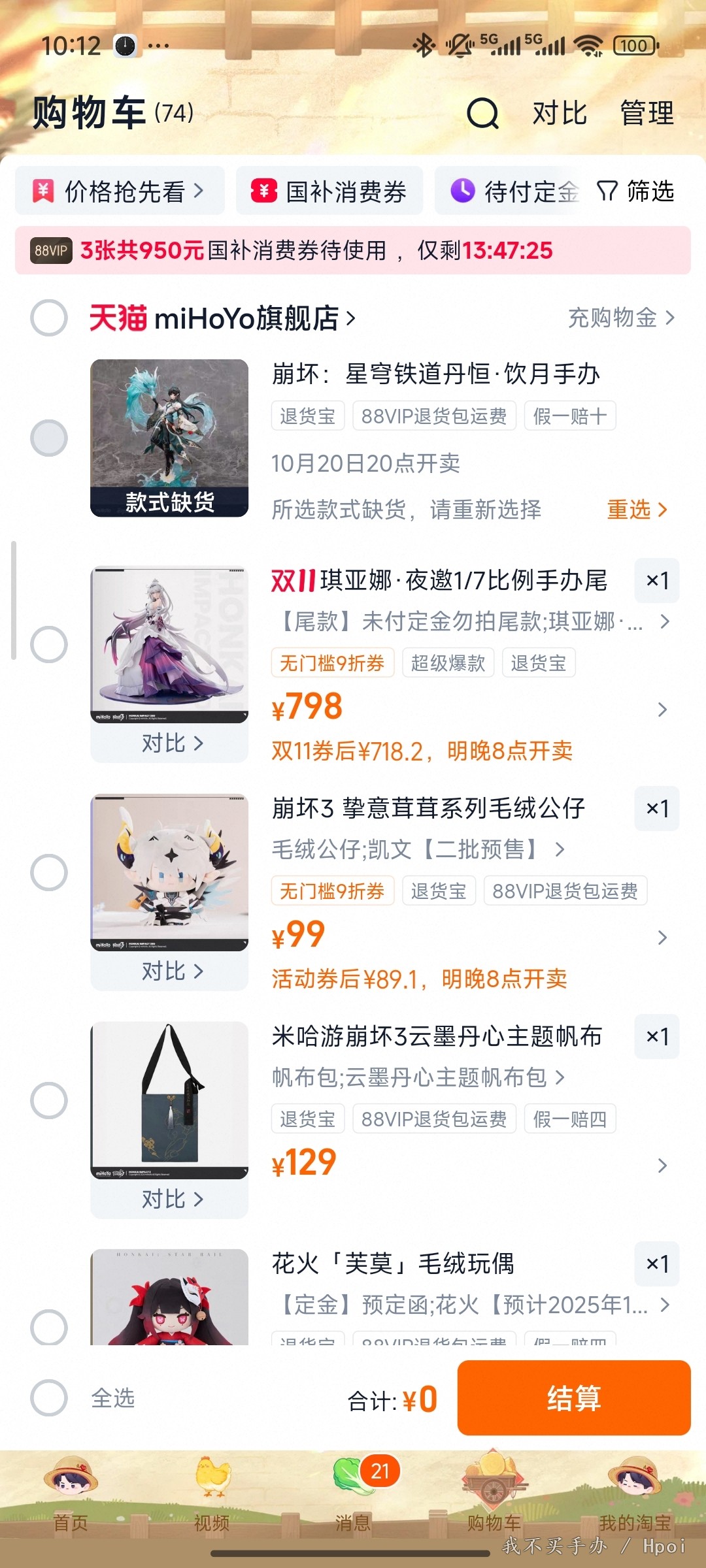Tap the 结算 checkout button
The height and width of the screenshot is (1568, 706).
point(573,1398)
